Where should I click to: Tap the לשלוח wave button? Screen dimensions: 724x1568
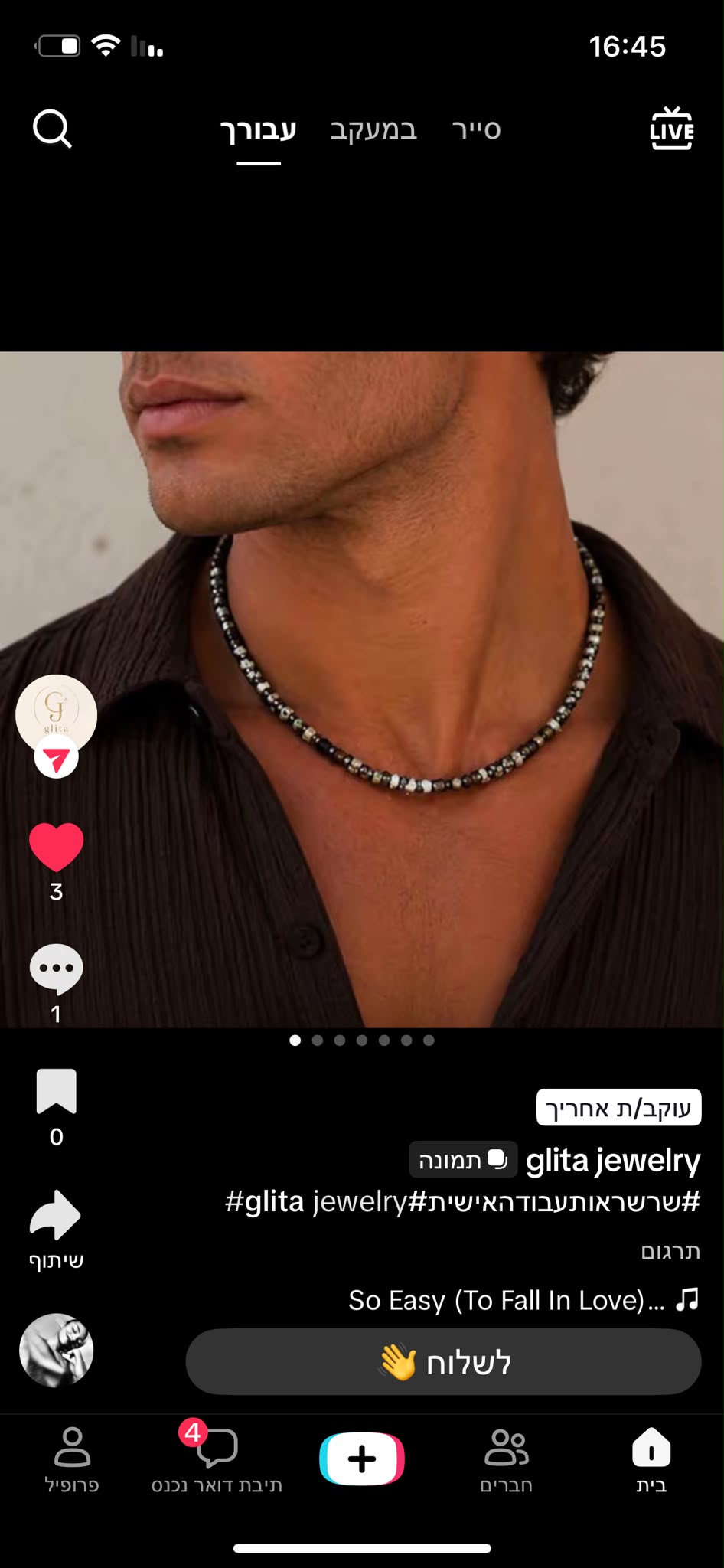pos(443,1361)
